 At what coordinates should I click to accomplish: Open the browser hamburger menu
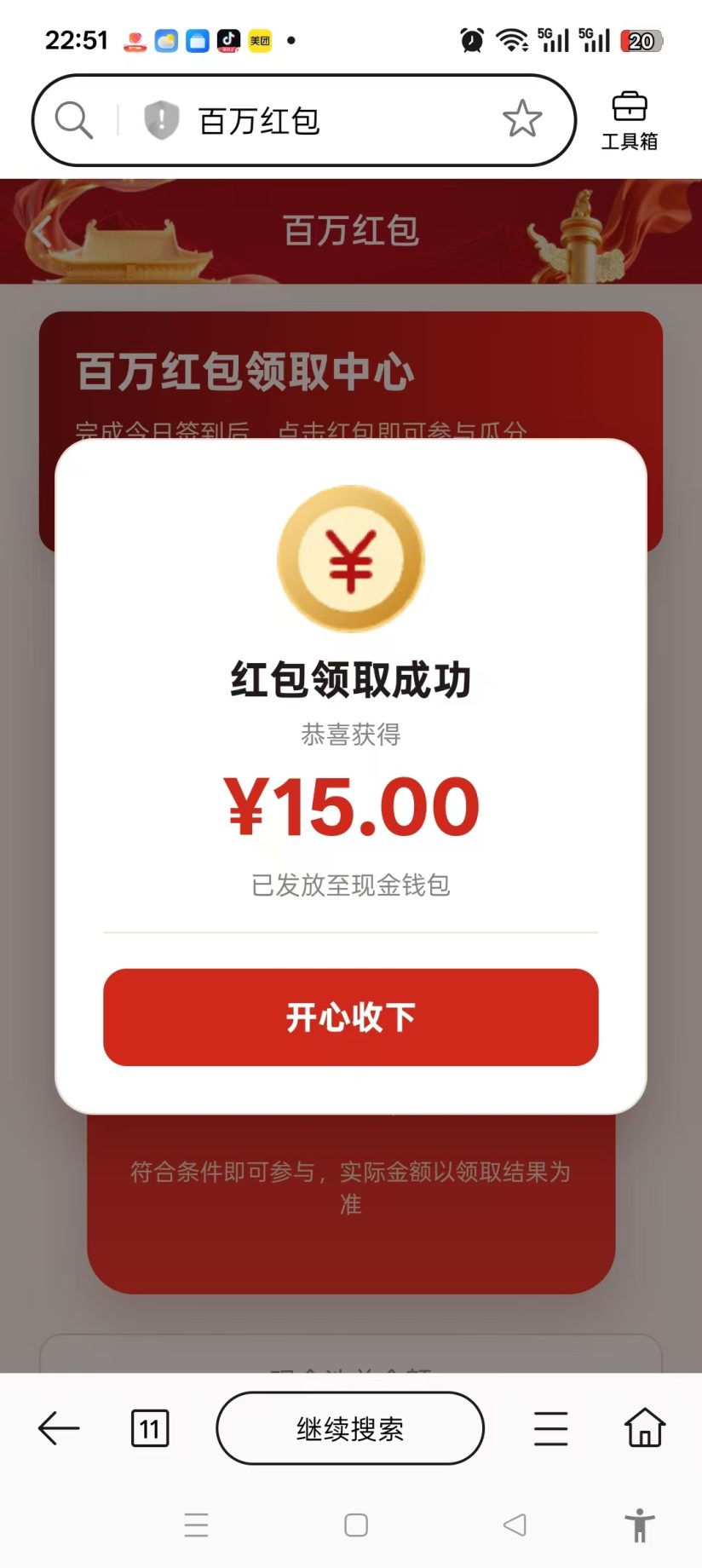point(550,1428)
